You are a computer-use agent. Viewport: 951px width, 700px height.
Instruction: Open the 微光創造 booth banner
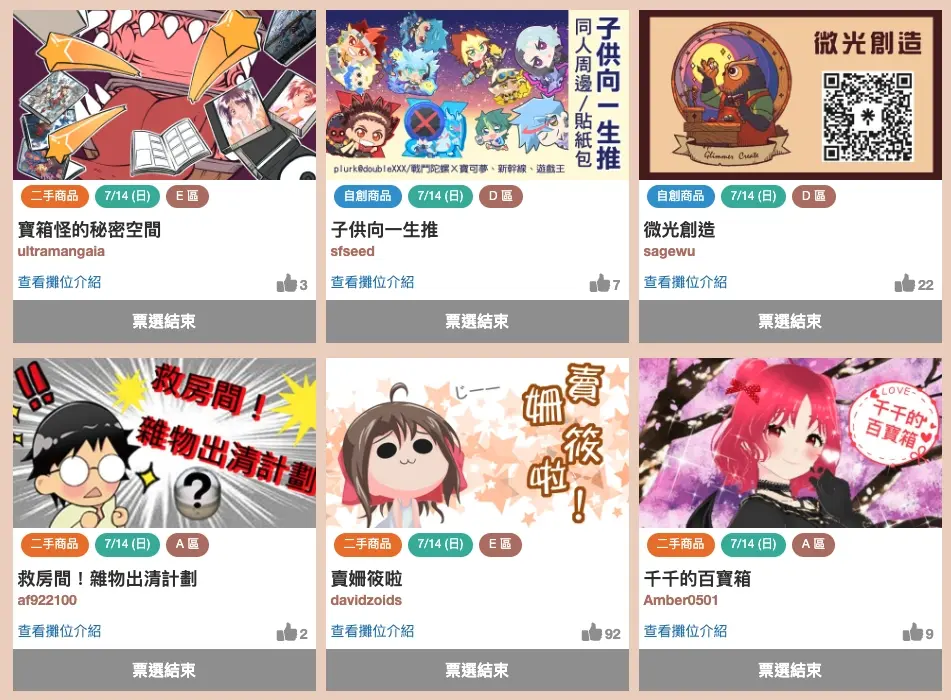(790, 95)
